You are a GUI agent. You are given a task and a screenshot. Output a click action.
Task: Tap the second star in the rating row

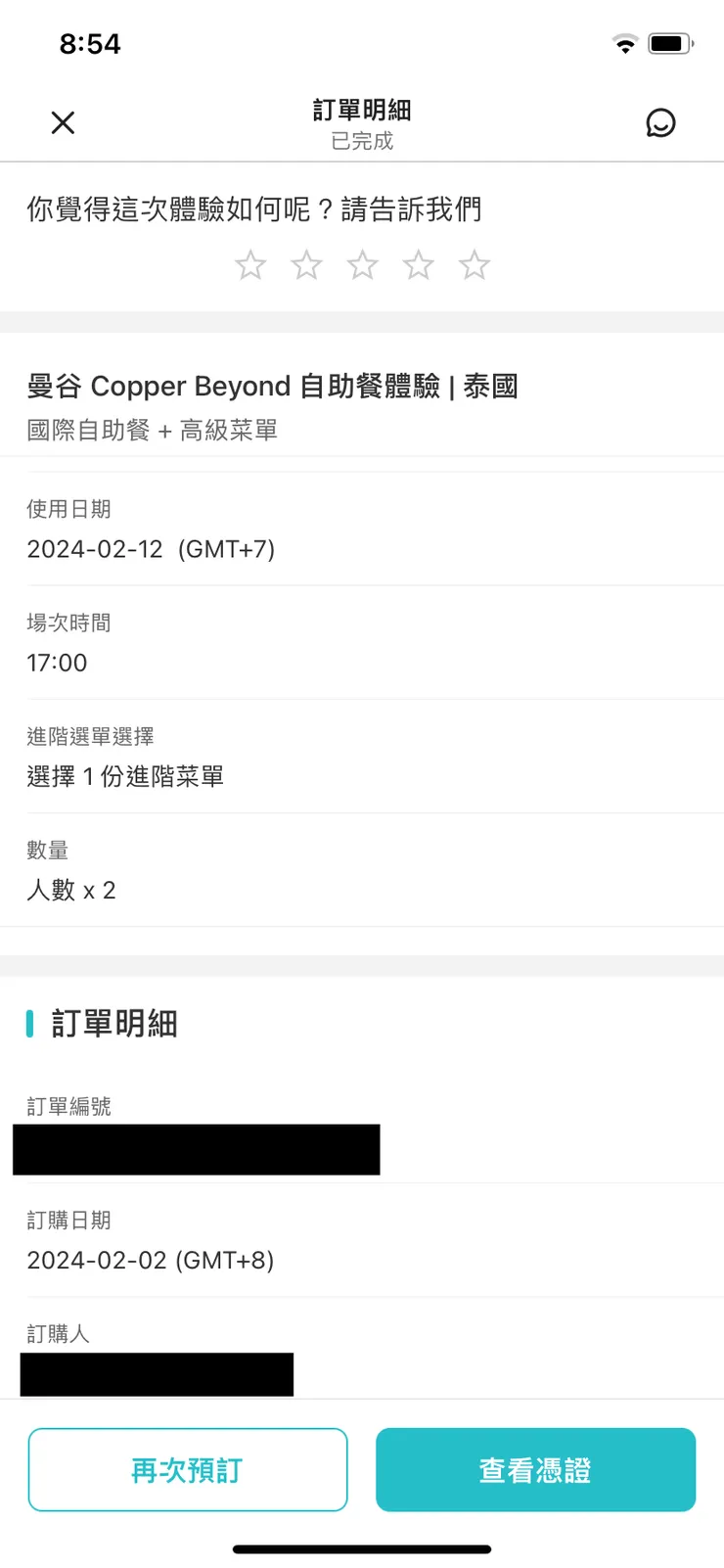point(305,264)
